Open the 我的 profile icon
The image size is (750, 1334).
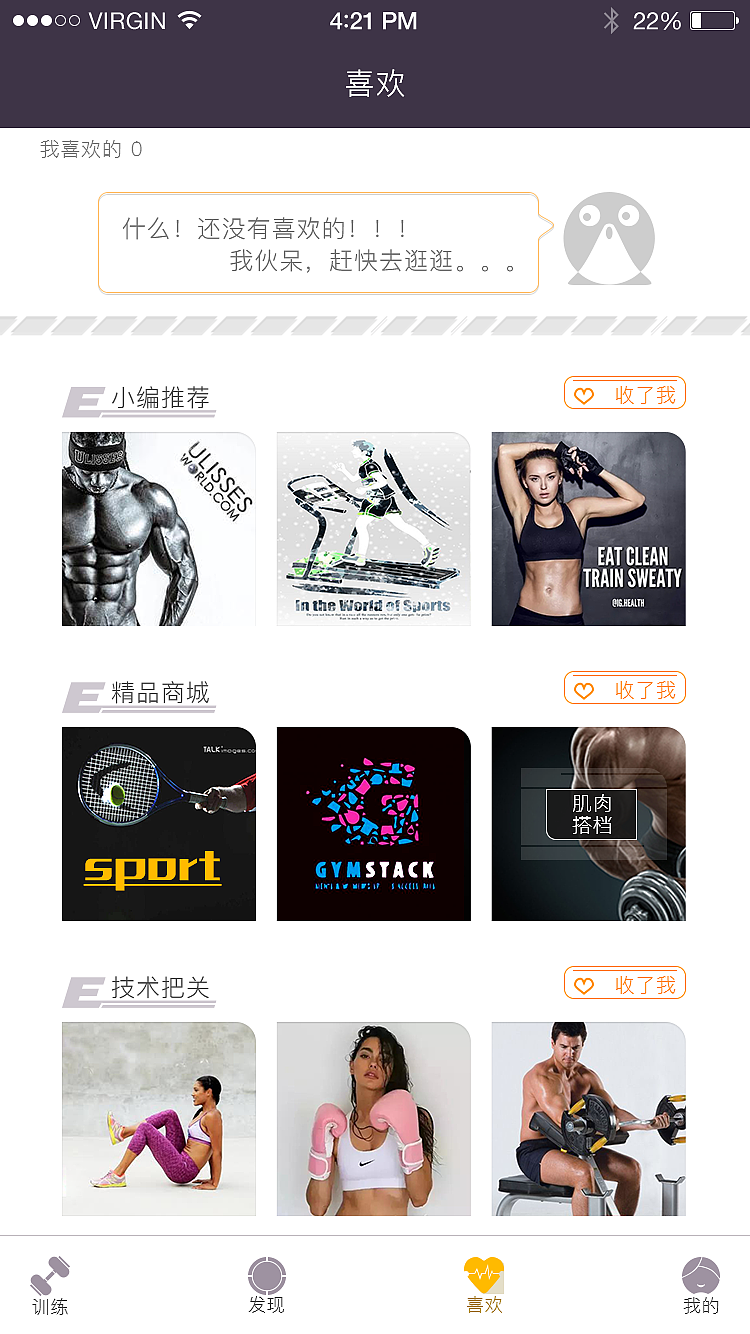pyautogui.click(x=701, y=1273)
